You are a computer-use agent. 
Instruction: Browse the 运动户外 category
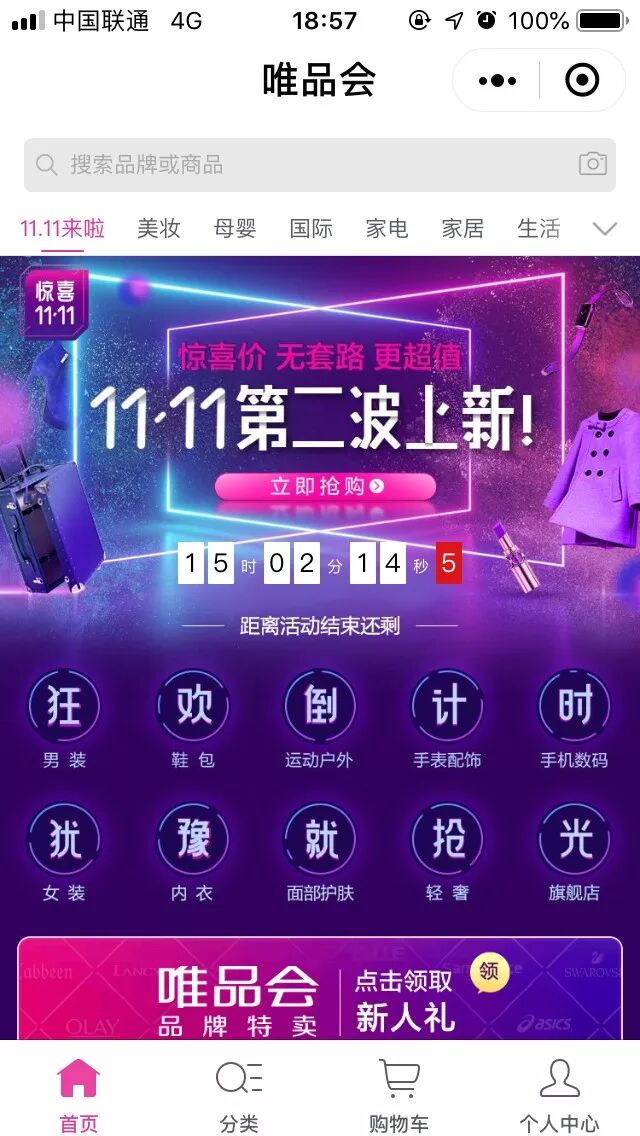320,719
